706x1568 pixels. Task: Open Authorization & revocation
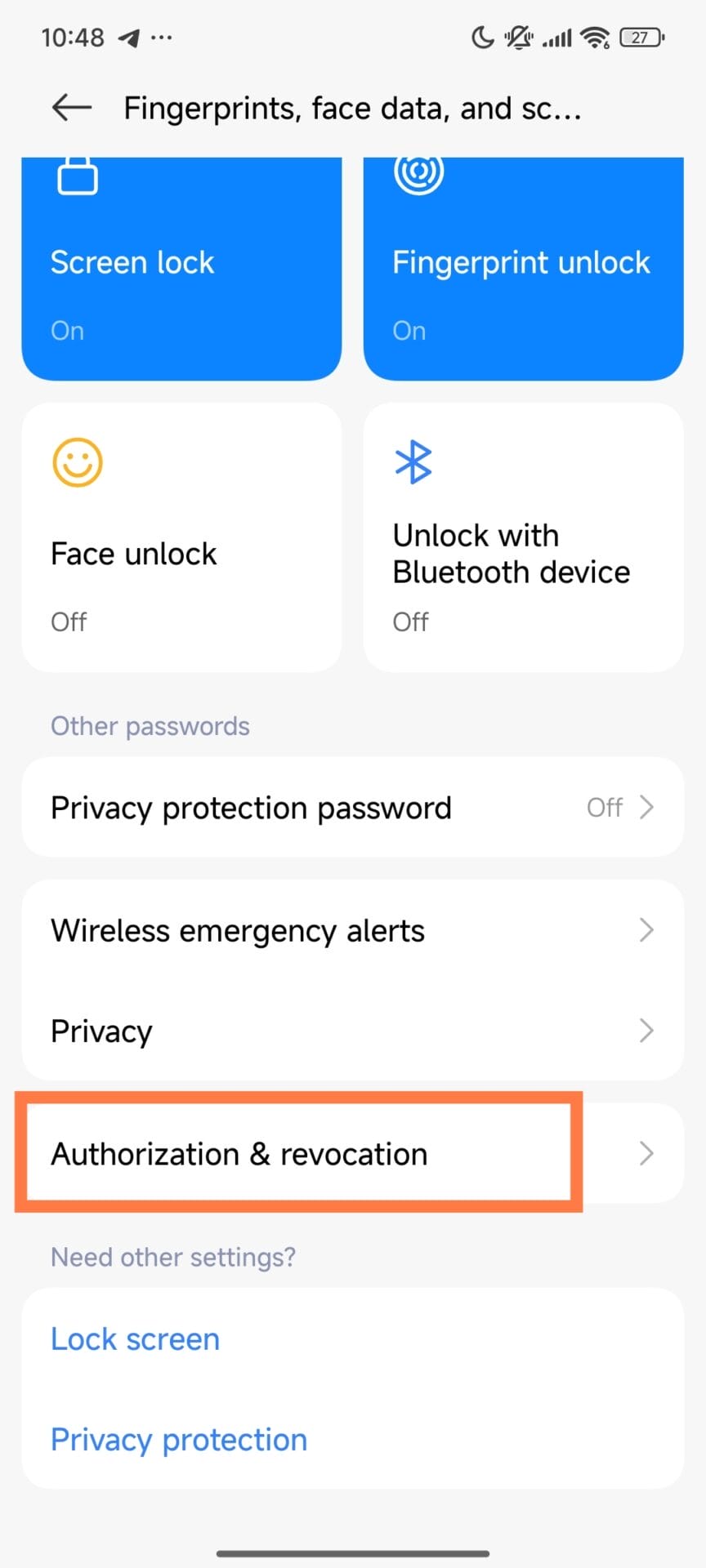352,1153
